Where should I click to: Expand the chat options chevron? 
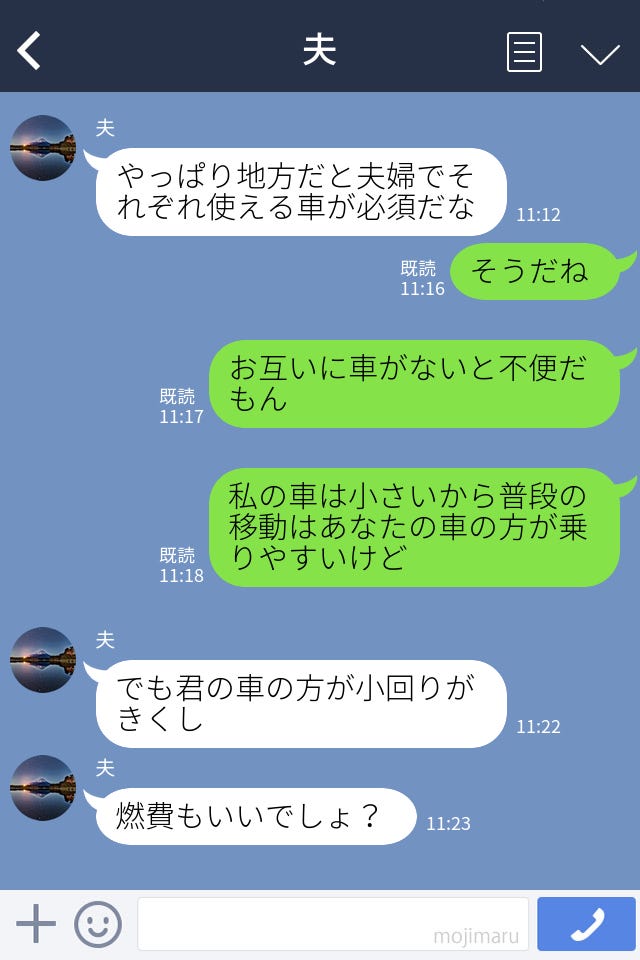(x=600, y=53)
